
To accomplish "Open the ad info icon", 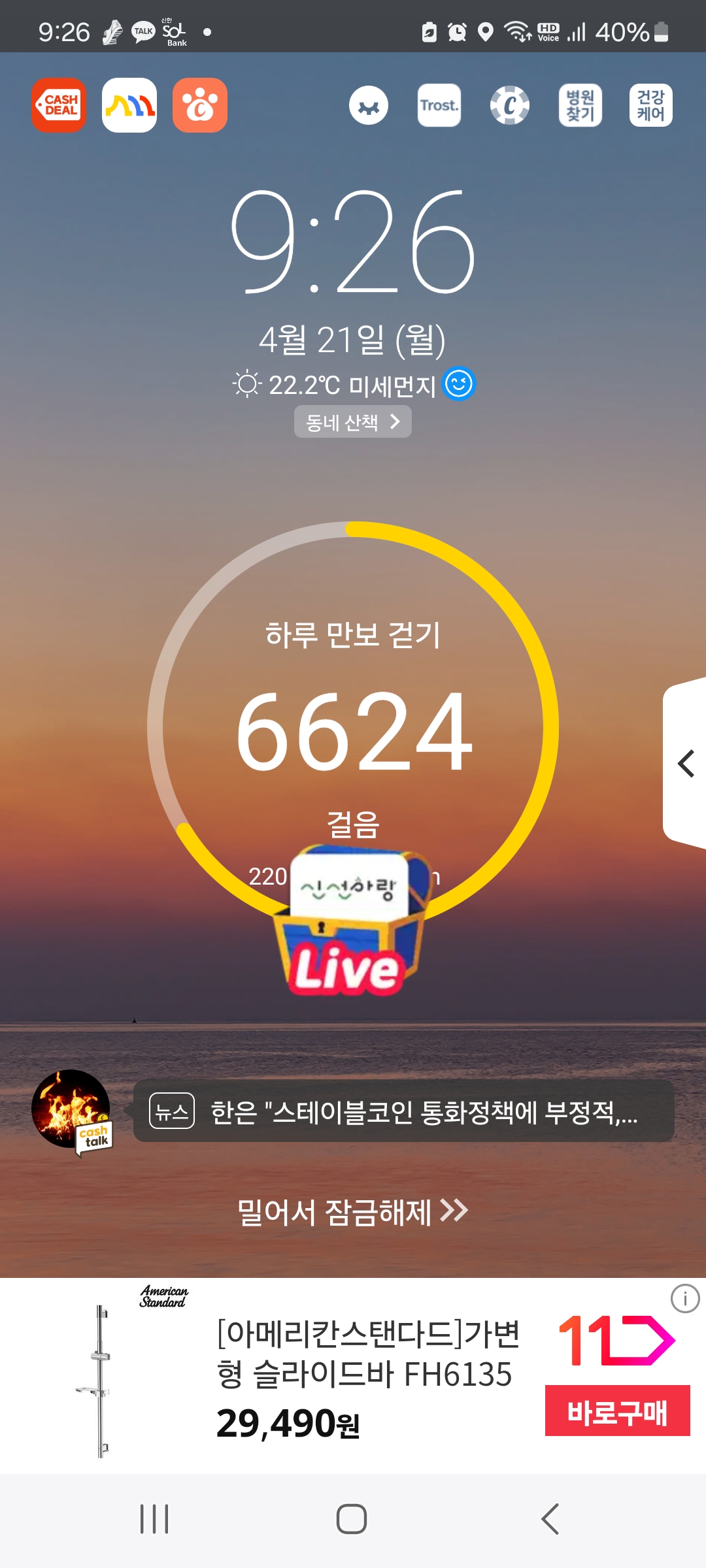I will pos(684,1299).
